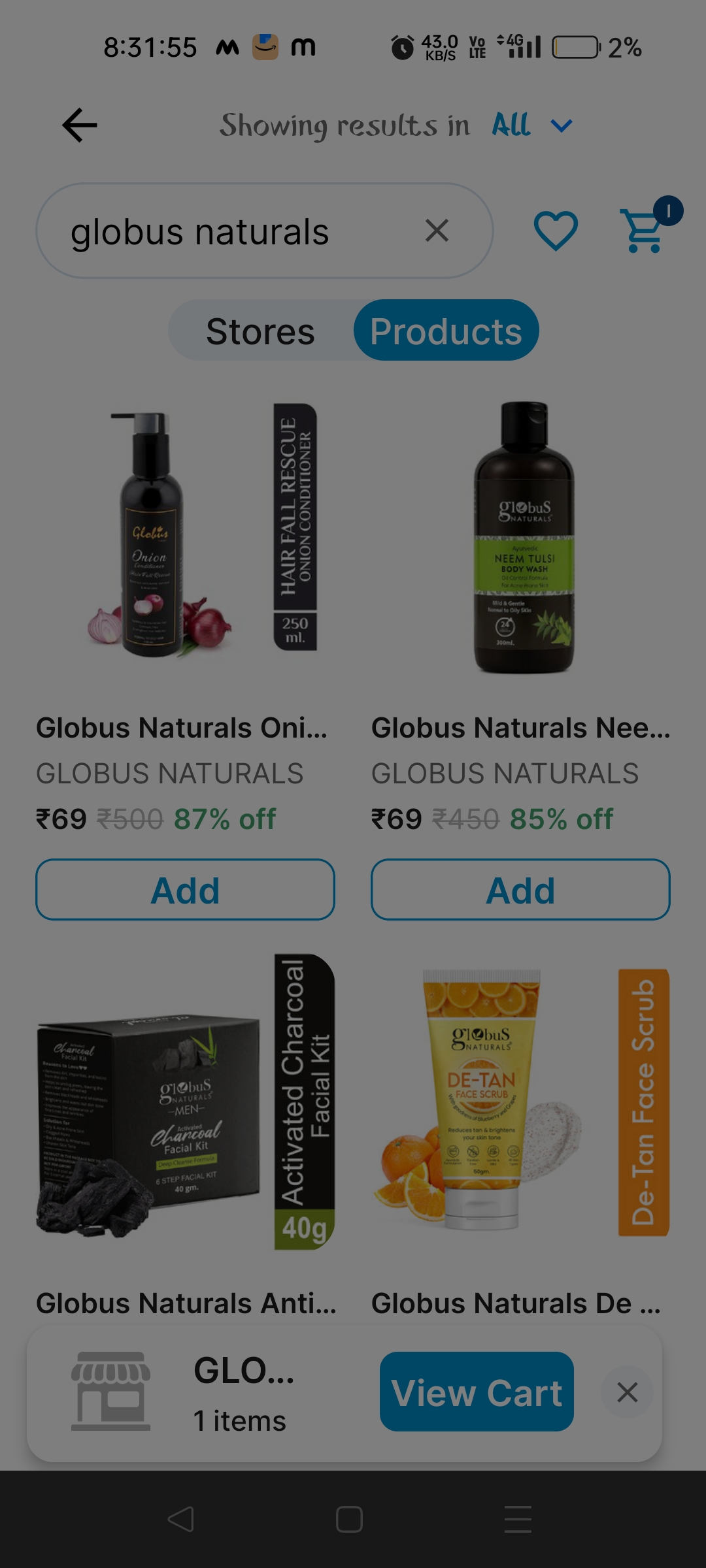
Task: Tap the globus naturals search field
Action: (x=229, y=231)
